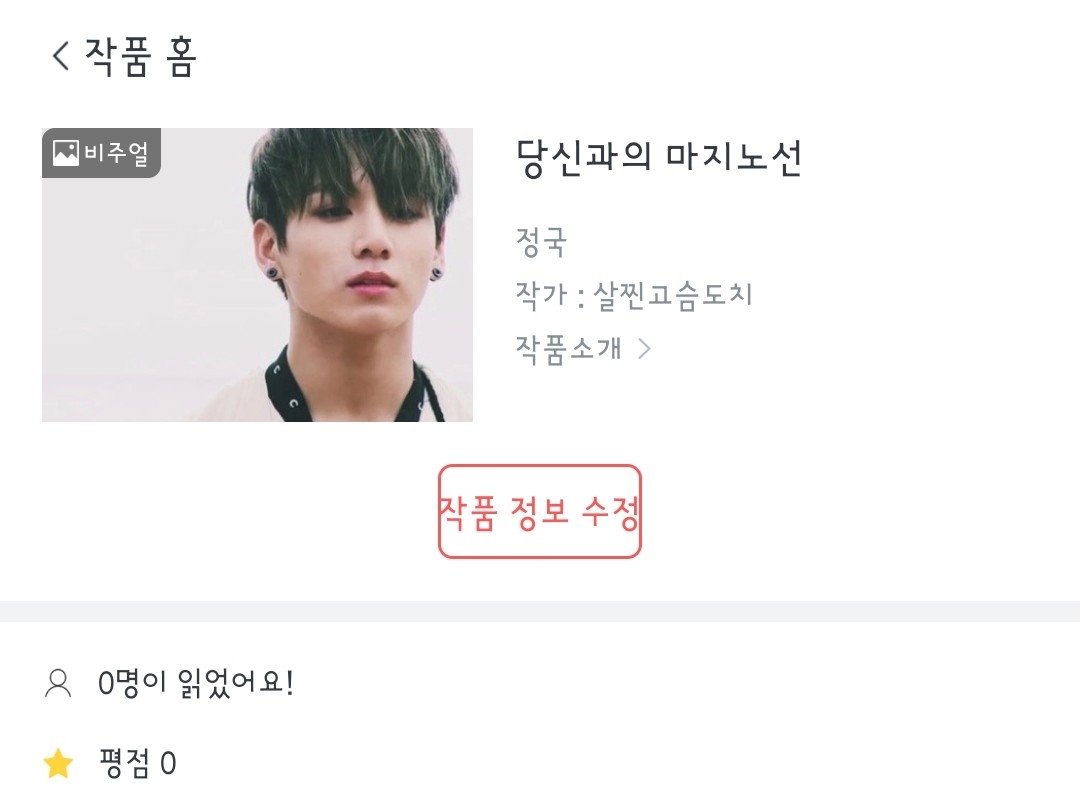Go back using the arrow beside 작품 홈
This screenshot has height=810, width=1080.
(x=61, y=56)
